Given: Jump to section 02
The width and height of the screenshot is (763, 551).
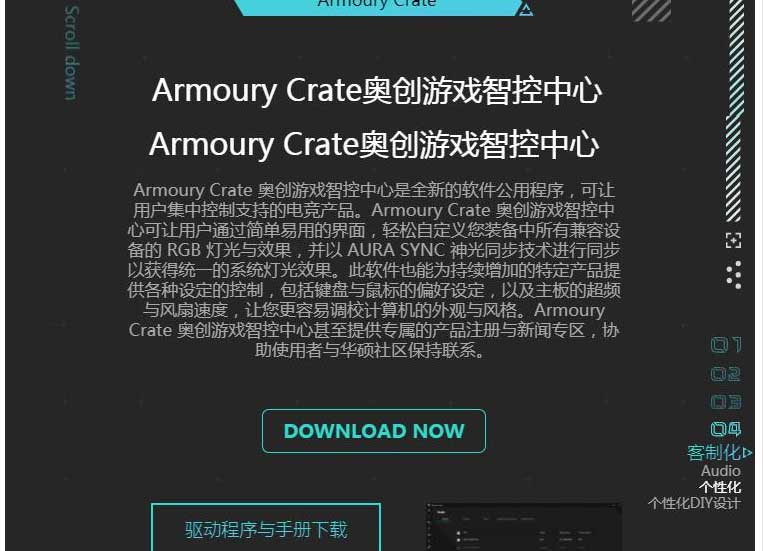Looking at the screenshot, I should click(726, 374).
